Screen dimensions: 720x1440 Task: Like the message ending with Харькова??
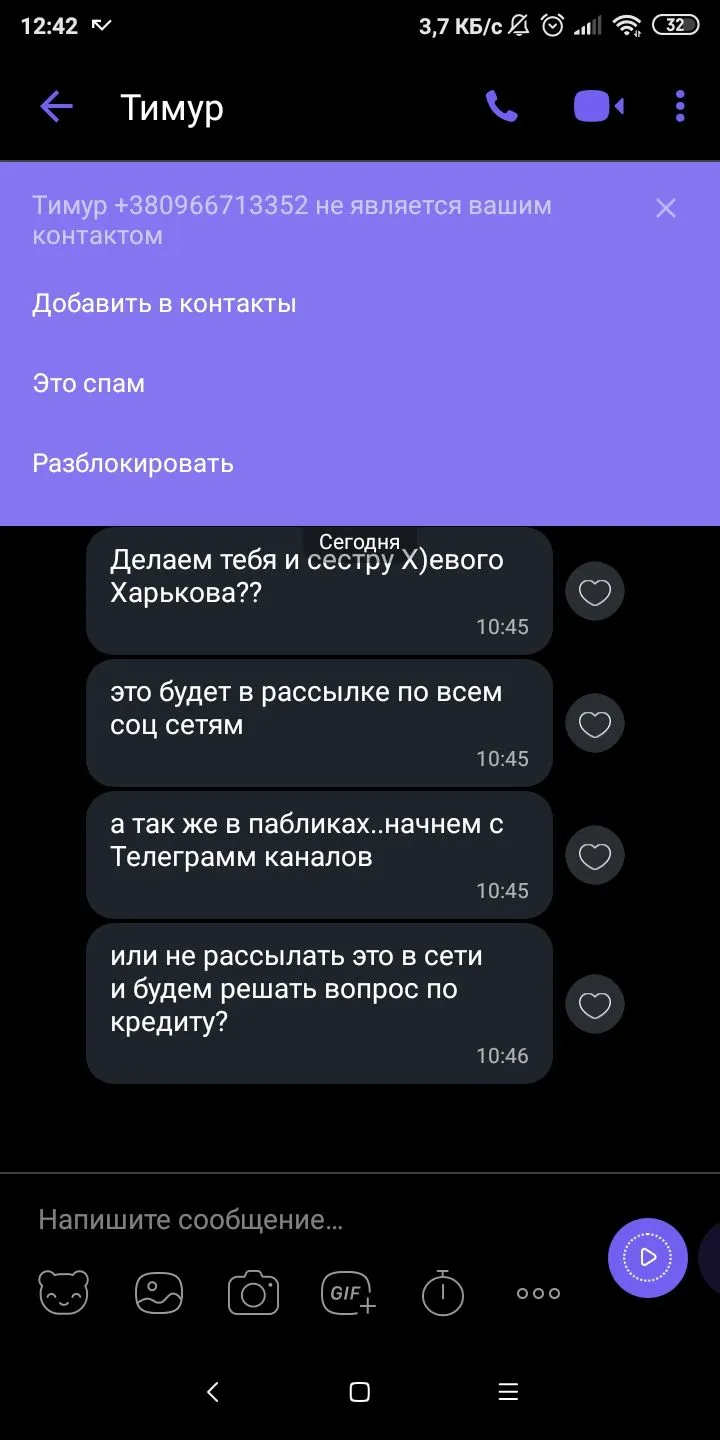pyautogui.click(x=595, y=592)
